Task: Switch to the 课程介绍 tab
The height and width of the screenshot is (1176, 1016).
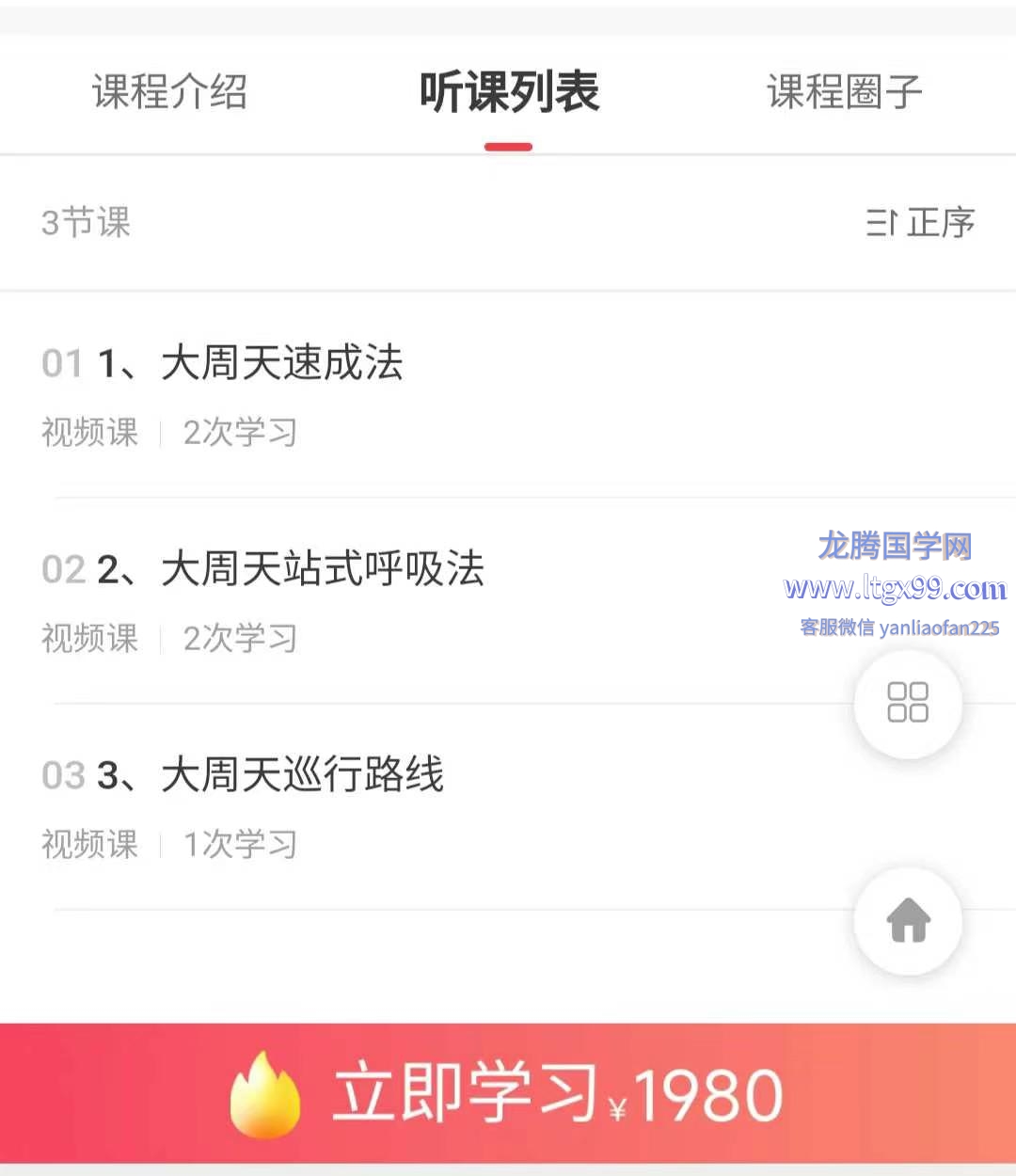Action: click(x=169, y=92)
